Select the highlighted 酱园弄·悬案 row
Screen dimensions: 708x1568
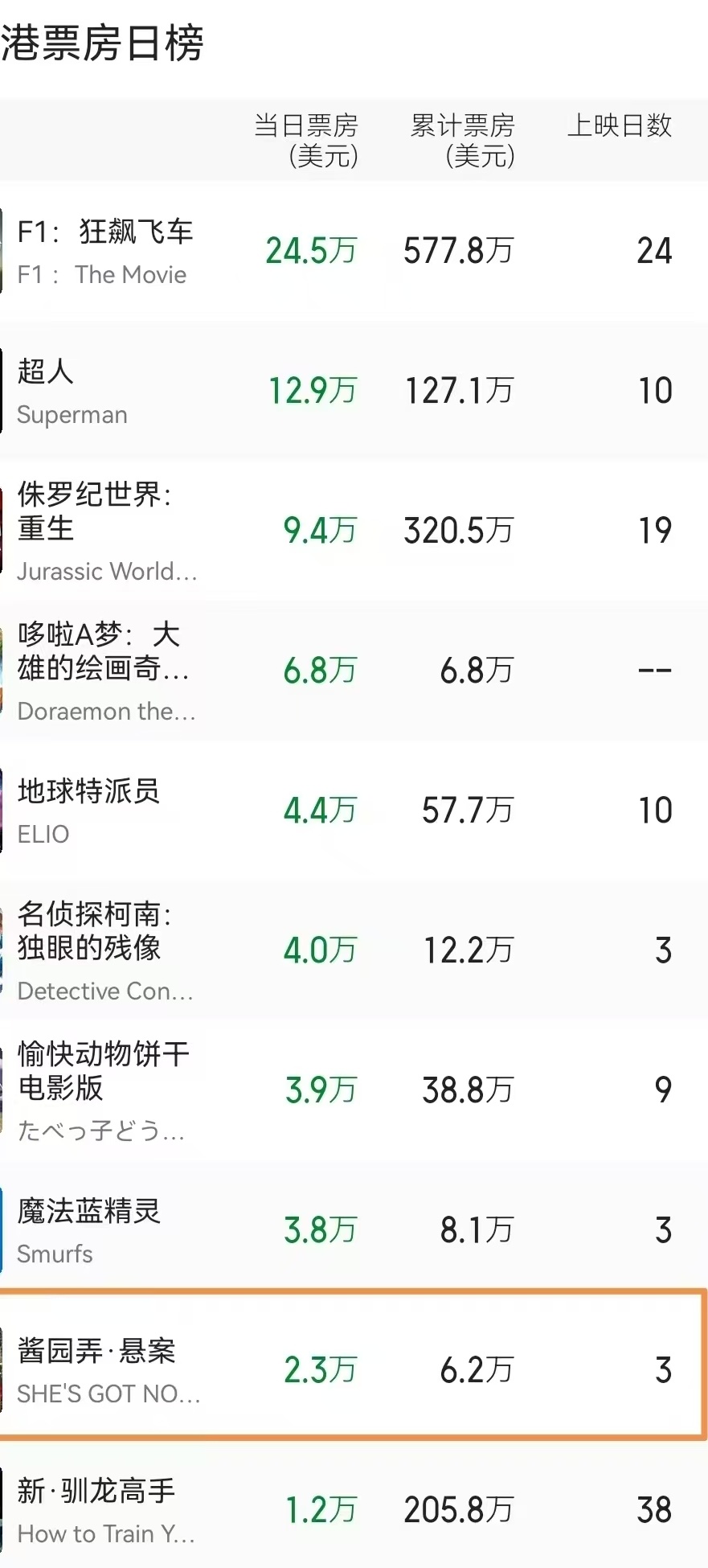click(x=354, y=1370)
